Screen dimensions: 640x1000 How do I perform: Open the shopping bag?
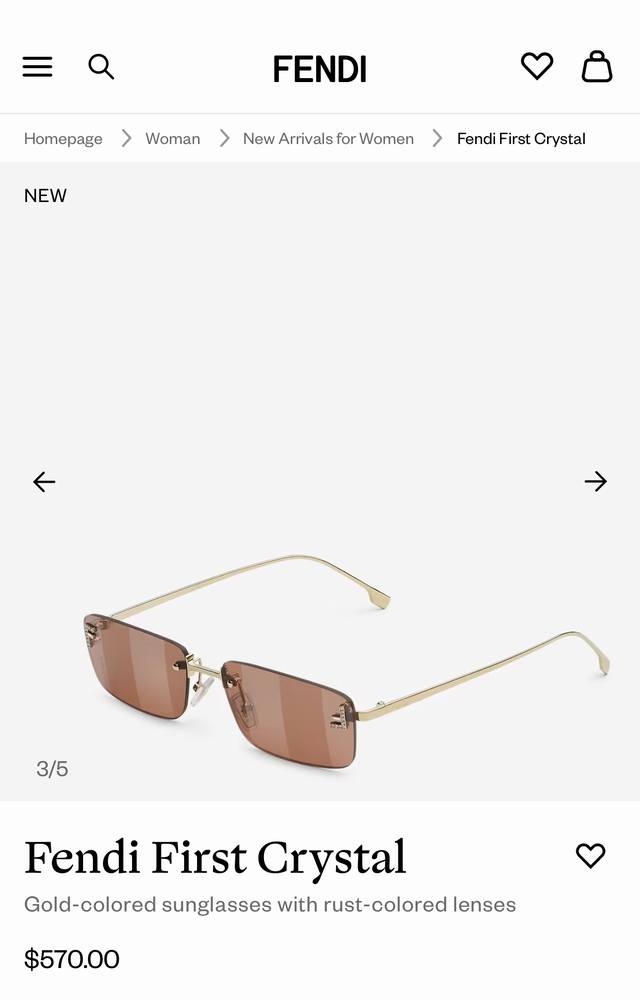pyautogui.click(x=597, y=66)
